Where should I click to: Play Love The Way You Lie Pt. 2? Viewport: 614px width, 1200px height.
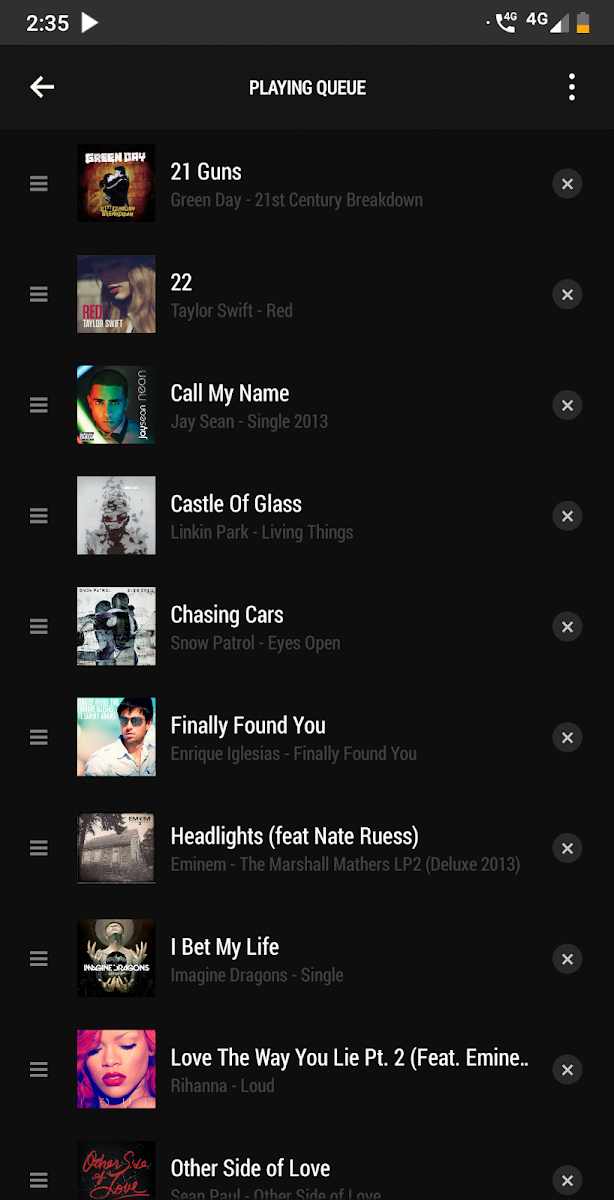(307, 1070)
